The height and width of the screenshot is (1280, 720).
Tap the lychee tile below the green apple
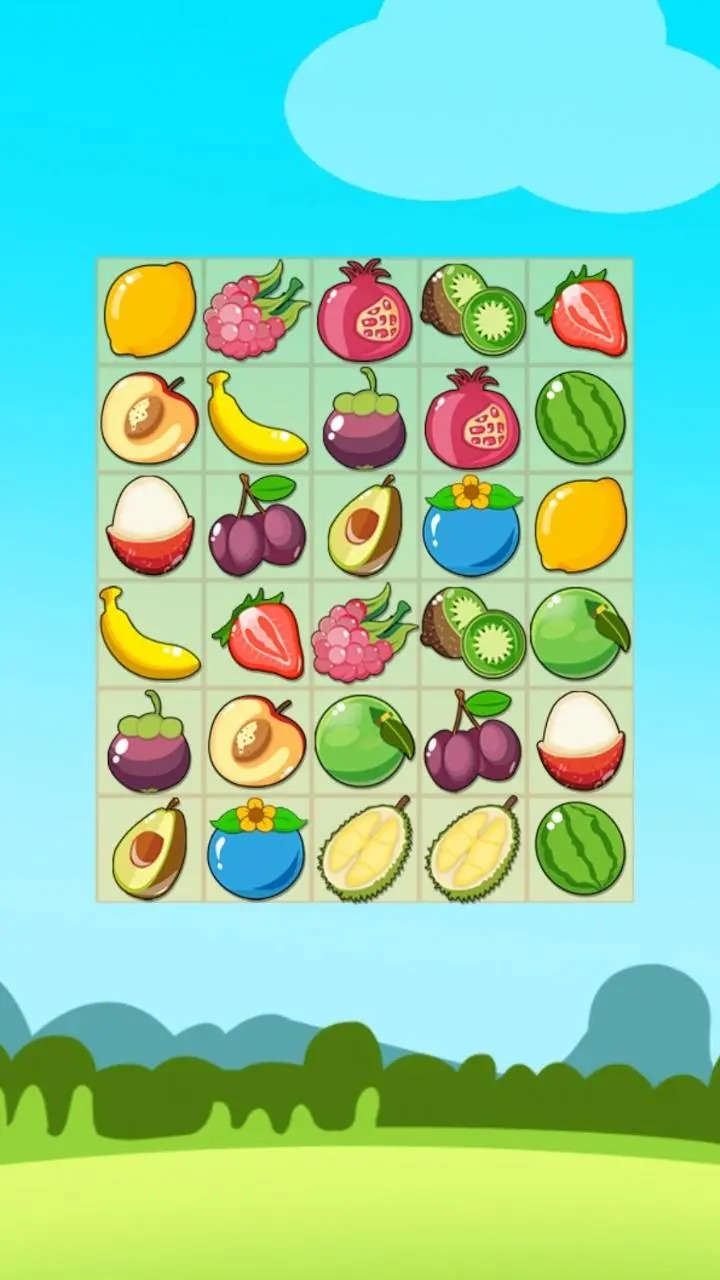[580, 741]
